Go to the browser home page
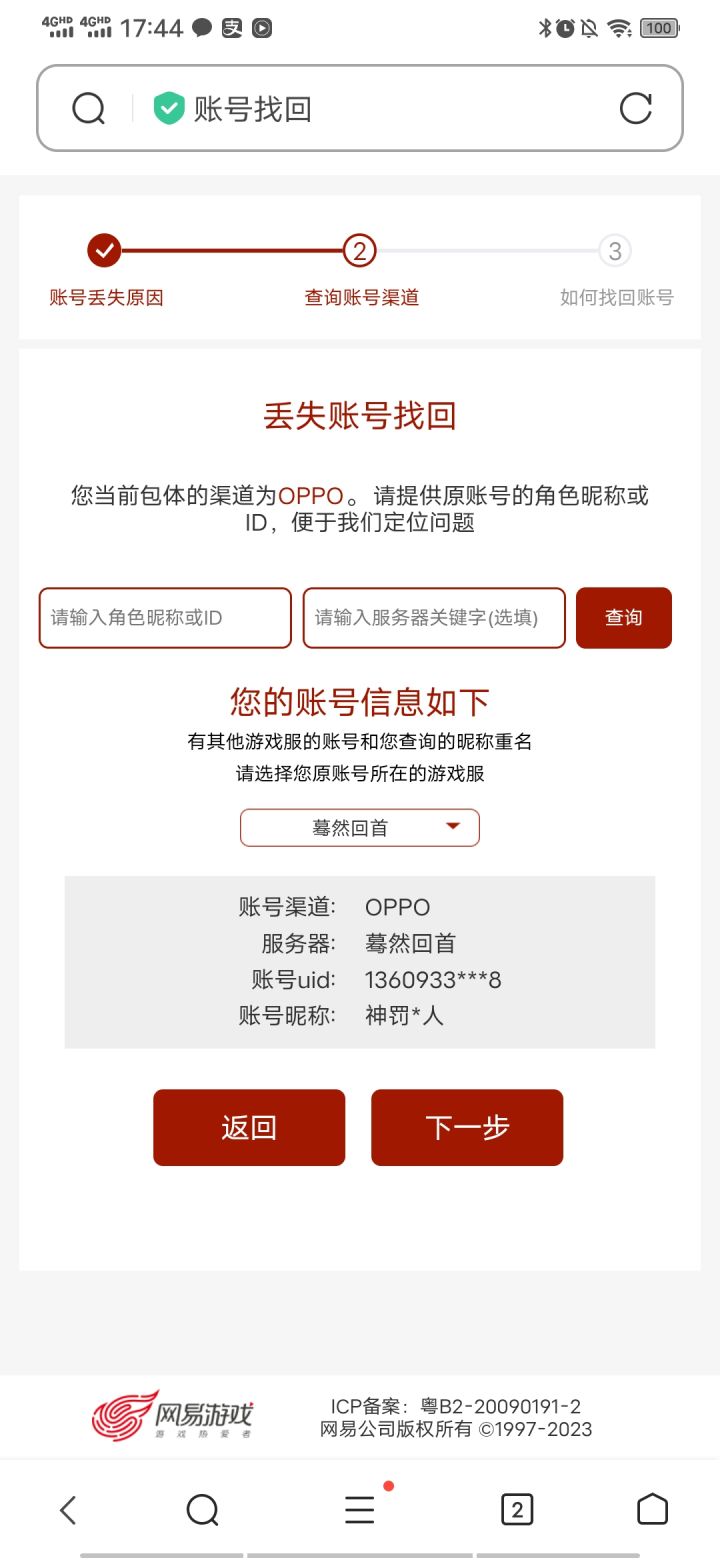The height and width of the screenshot is (1560, 720). pos(652,1510)
